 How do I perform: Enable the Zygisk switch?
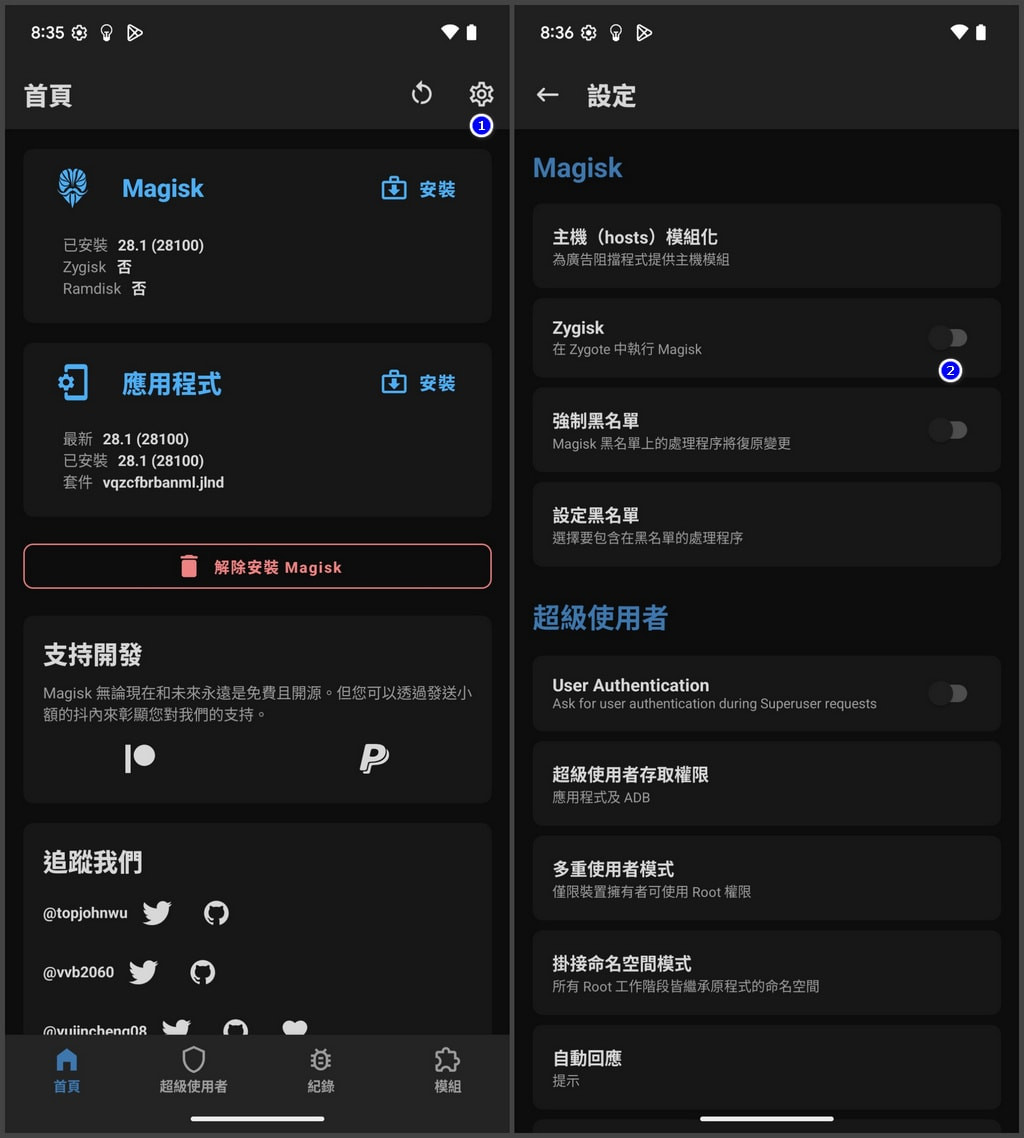[x=947, y=338]
